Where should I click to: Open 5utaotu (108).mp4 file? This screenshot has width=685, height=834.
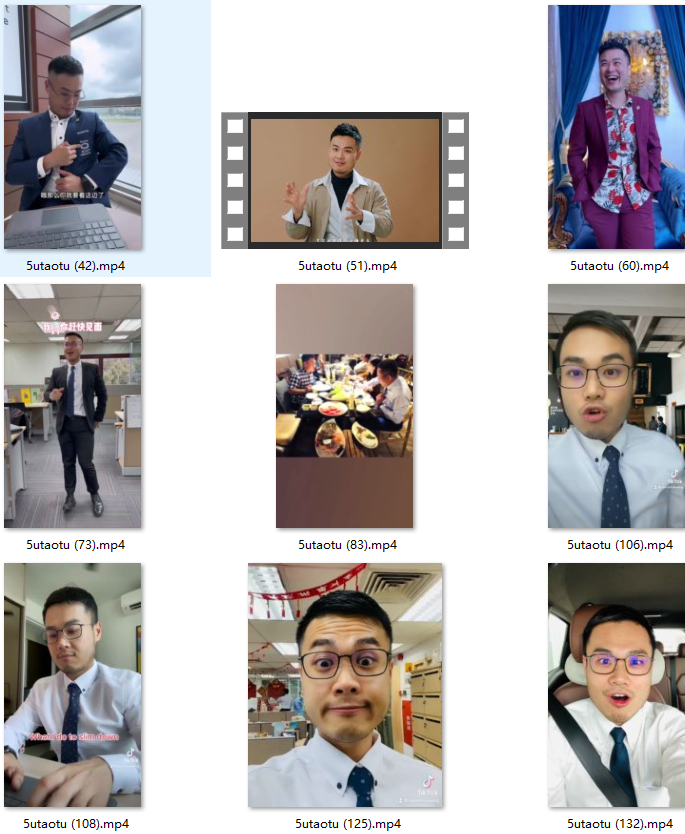coord(73,685)
